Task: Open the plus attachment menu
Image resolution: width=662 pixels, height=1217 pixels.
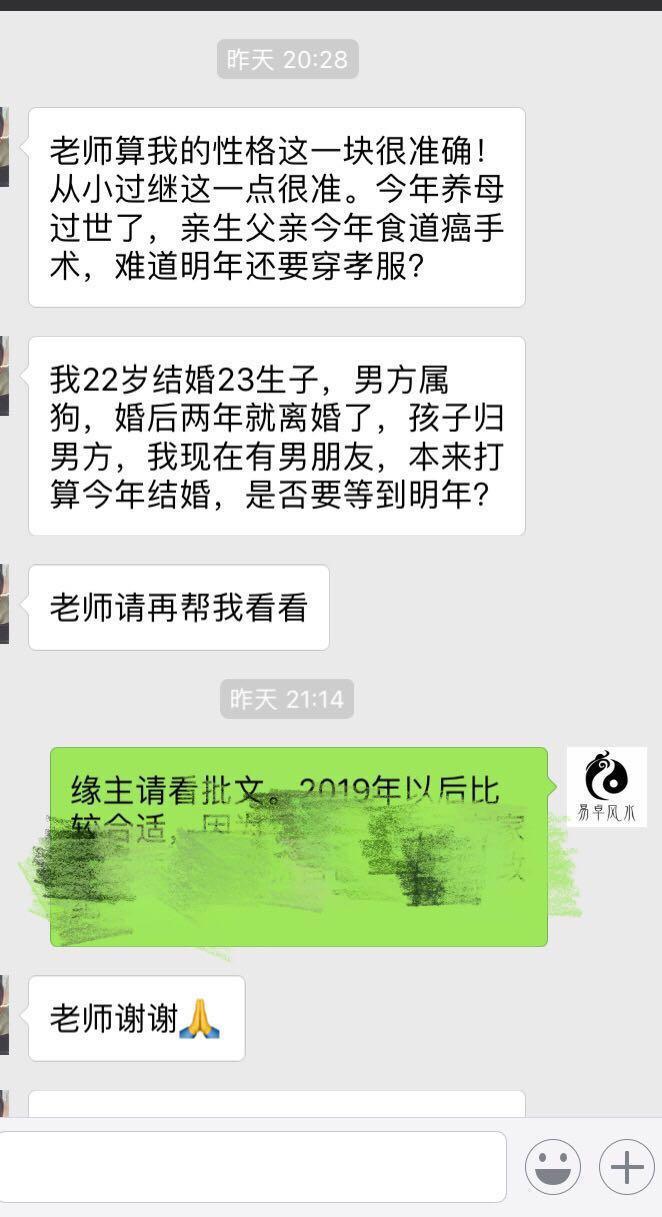Action: click(x=627, y=1166)
